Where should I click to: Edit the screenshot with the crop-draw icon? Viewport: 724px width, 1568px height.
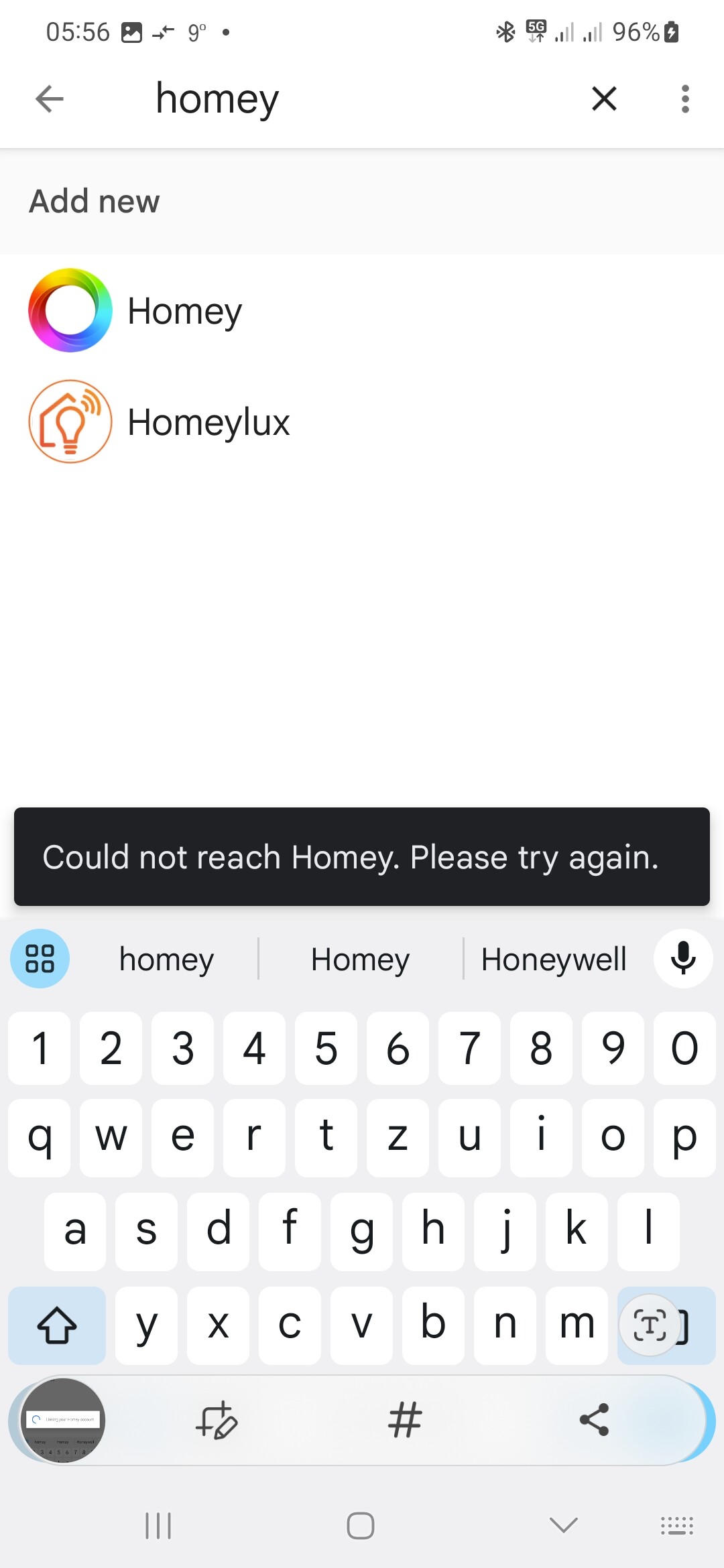pos(217,1419)
